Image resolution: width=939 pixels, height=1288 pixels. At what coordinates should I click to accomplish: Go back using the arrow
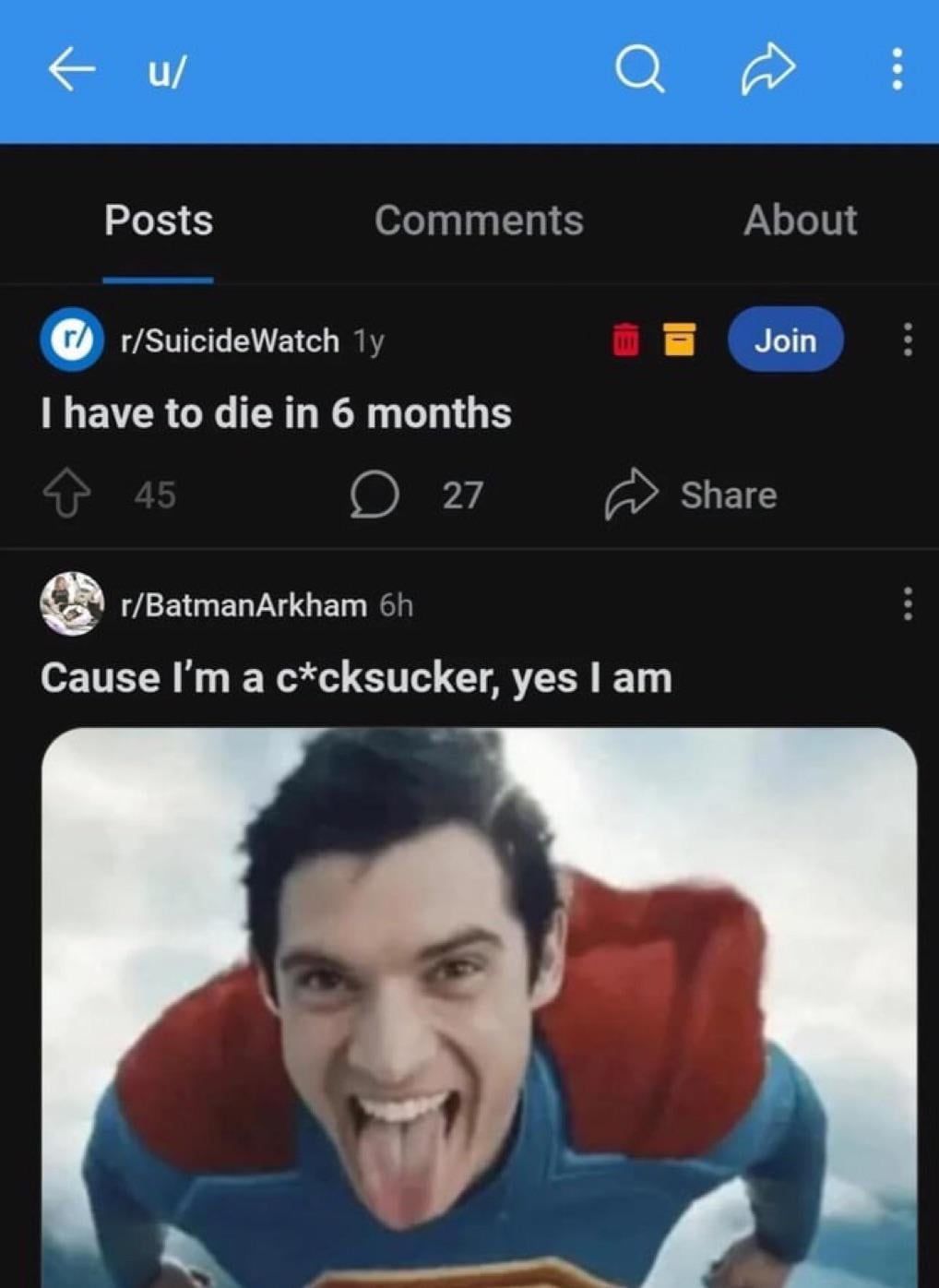click(72, 70)
